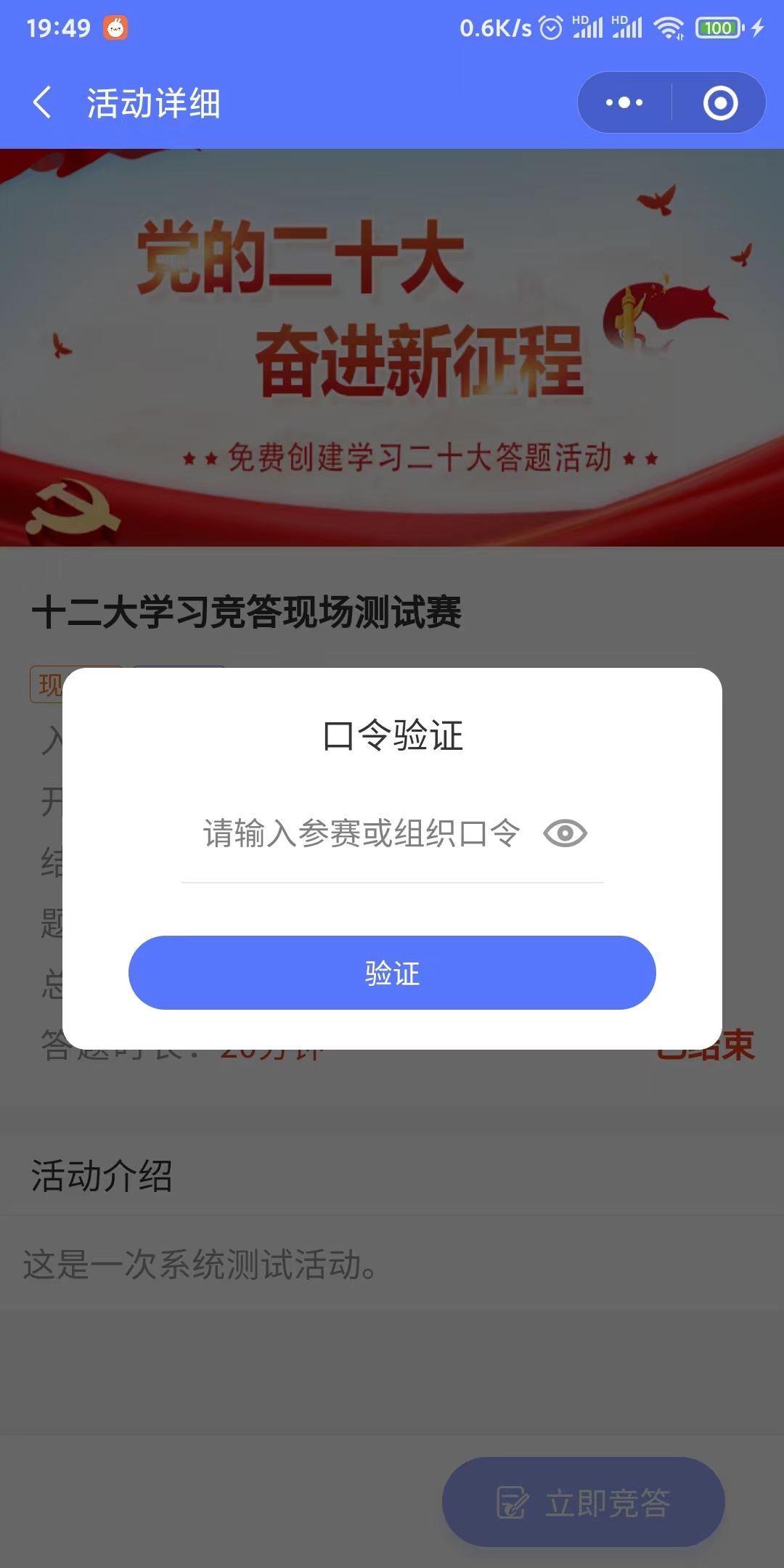This screenshot has height=1568, width=784.
Task: Focus the 请输入参赛或组织口令 field
Action: (x=361, y=833)
